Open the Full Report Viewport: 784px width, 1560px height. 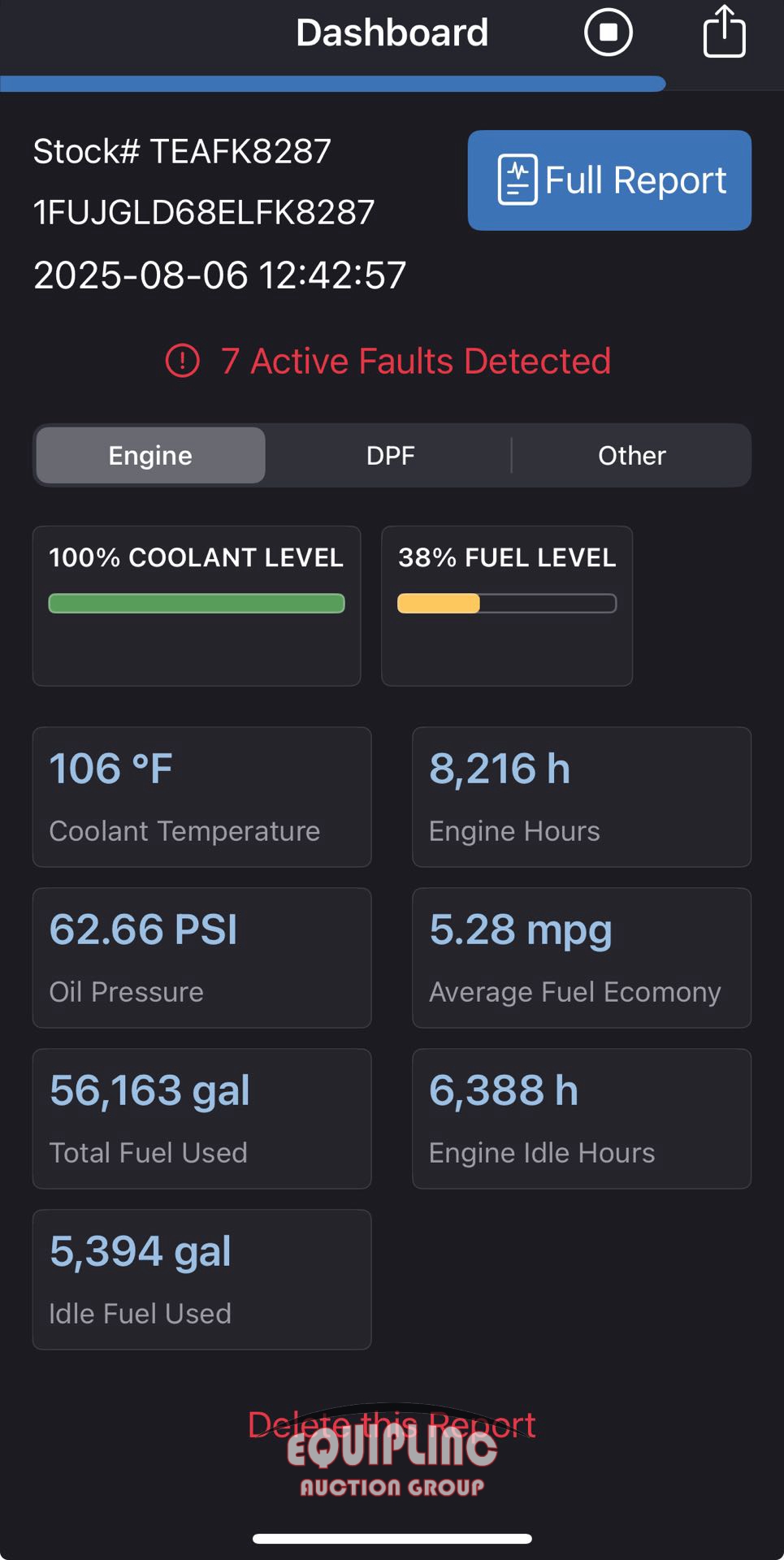point(609,180)
